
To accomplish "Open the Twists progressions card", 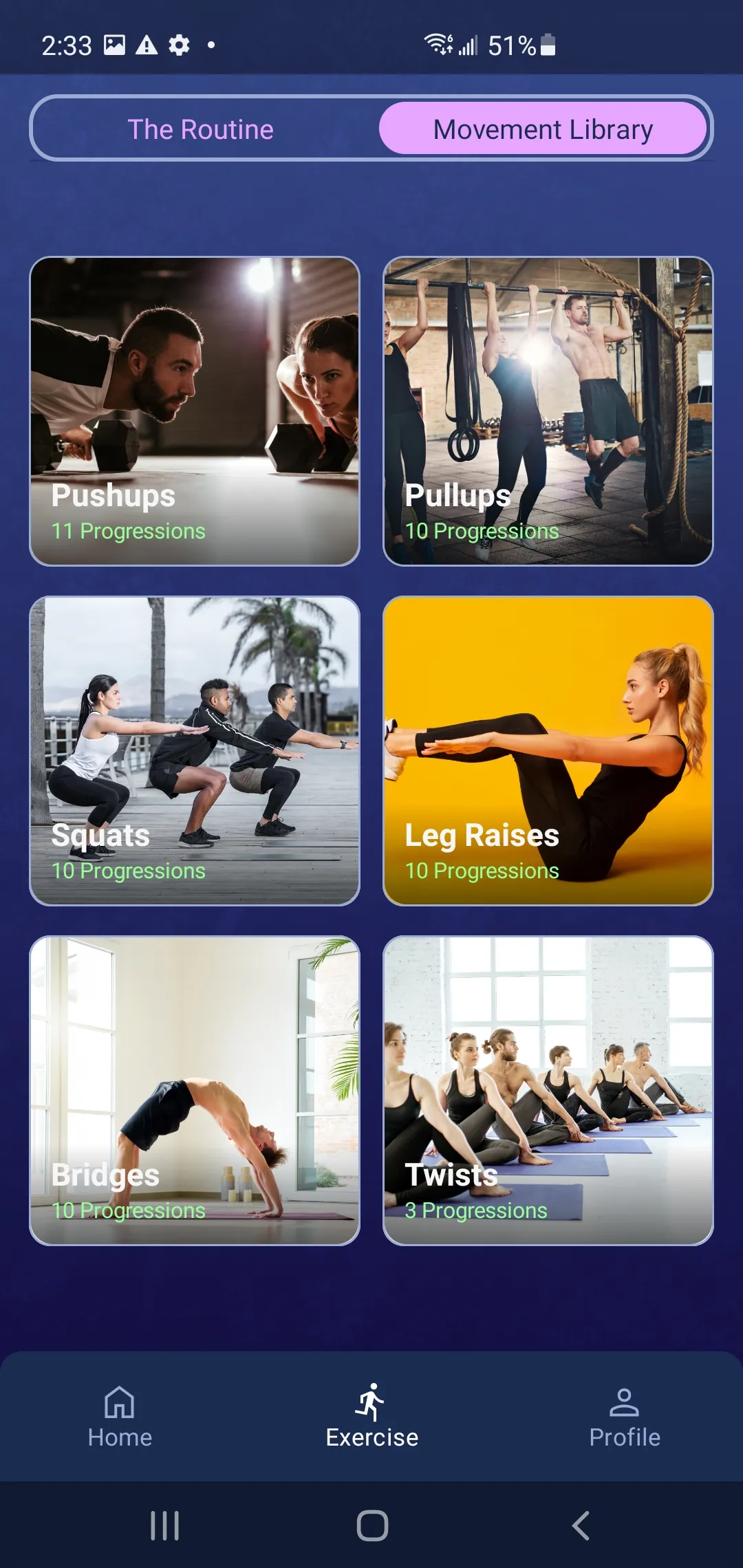I will coord(548,1091).
